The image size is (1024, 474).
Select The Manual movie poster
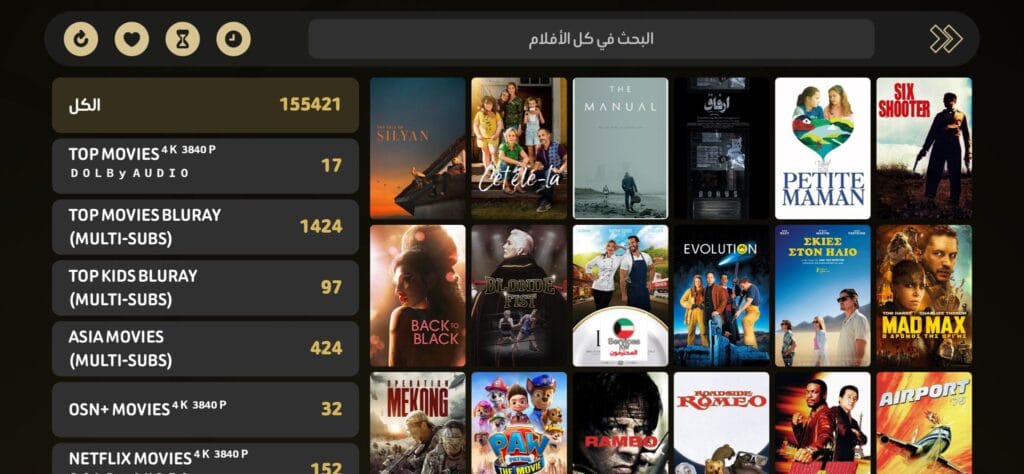(620, 148)
